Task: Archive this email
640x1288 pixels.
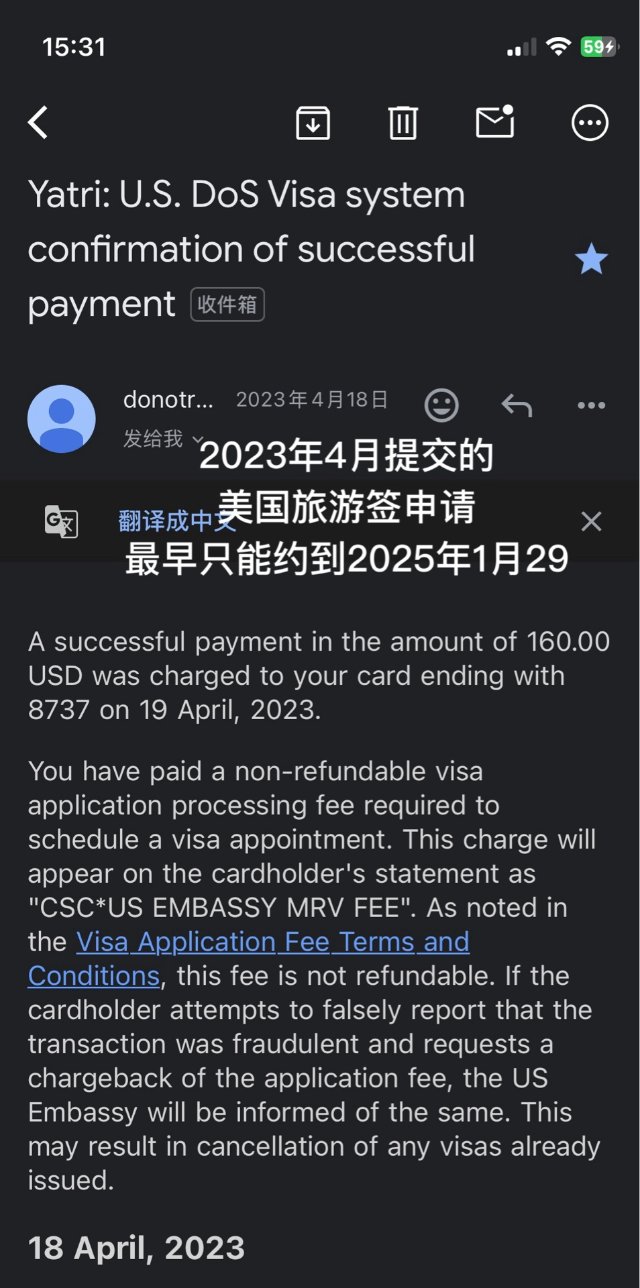Action: click(313, 123)
